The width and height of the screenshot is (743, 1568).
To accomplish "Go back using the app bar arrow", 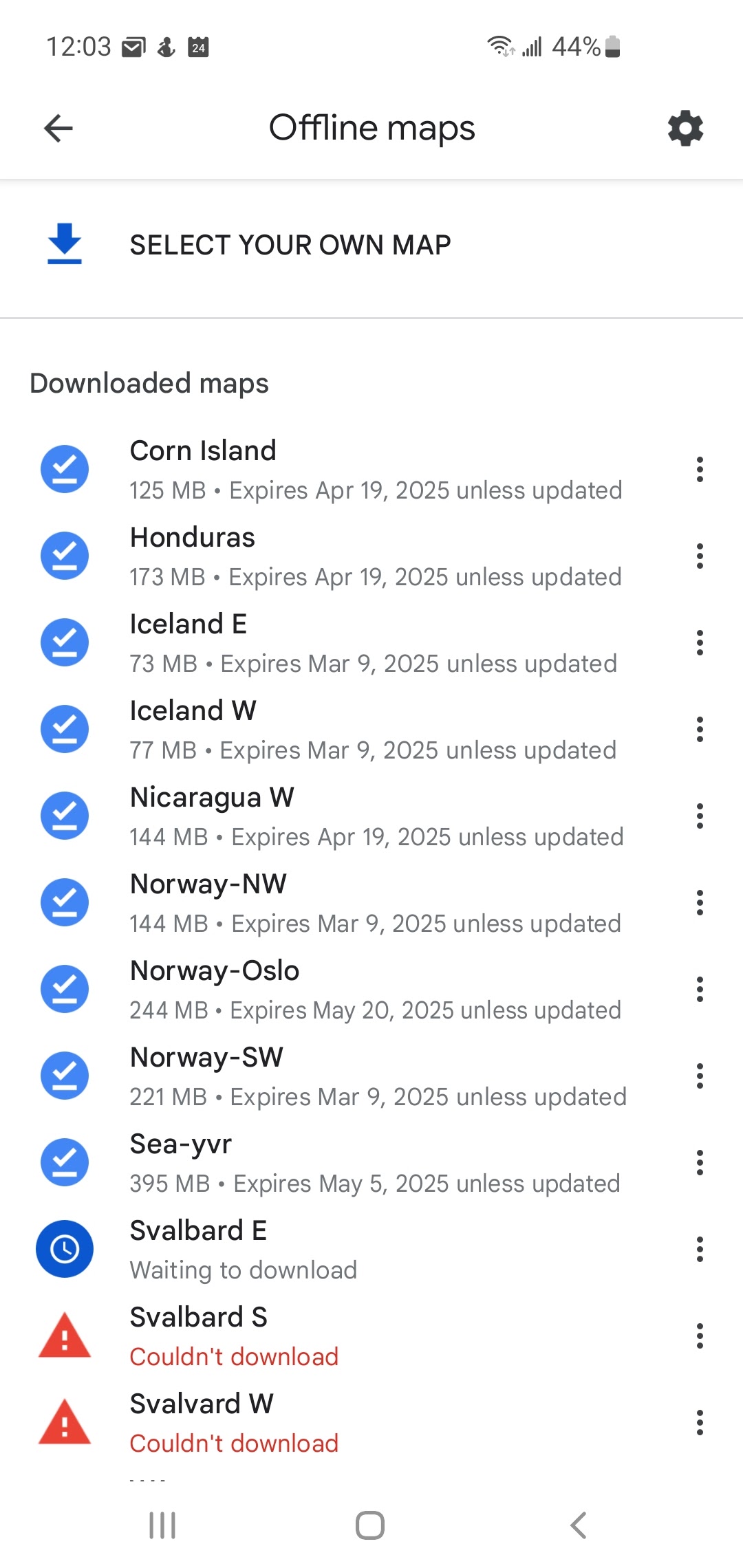I will 58,128.
